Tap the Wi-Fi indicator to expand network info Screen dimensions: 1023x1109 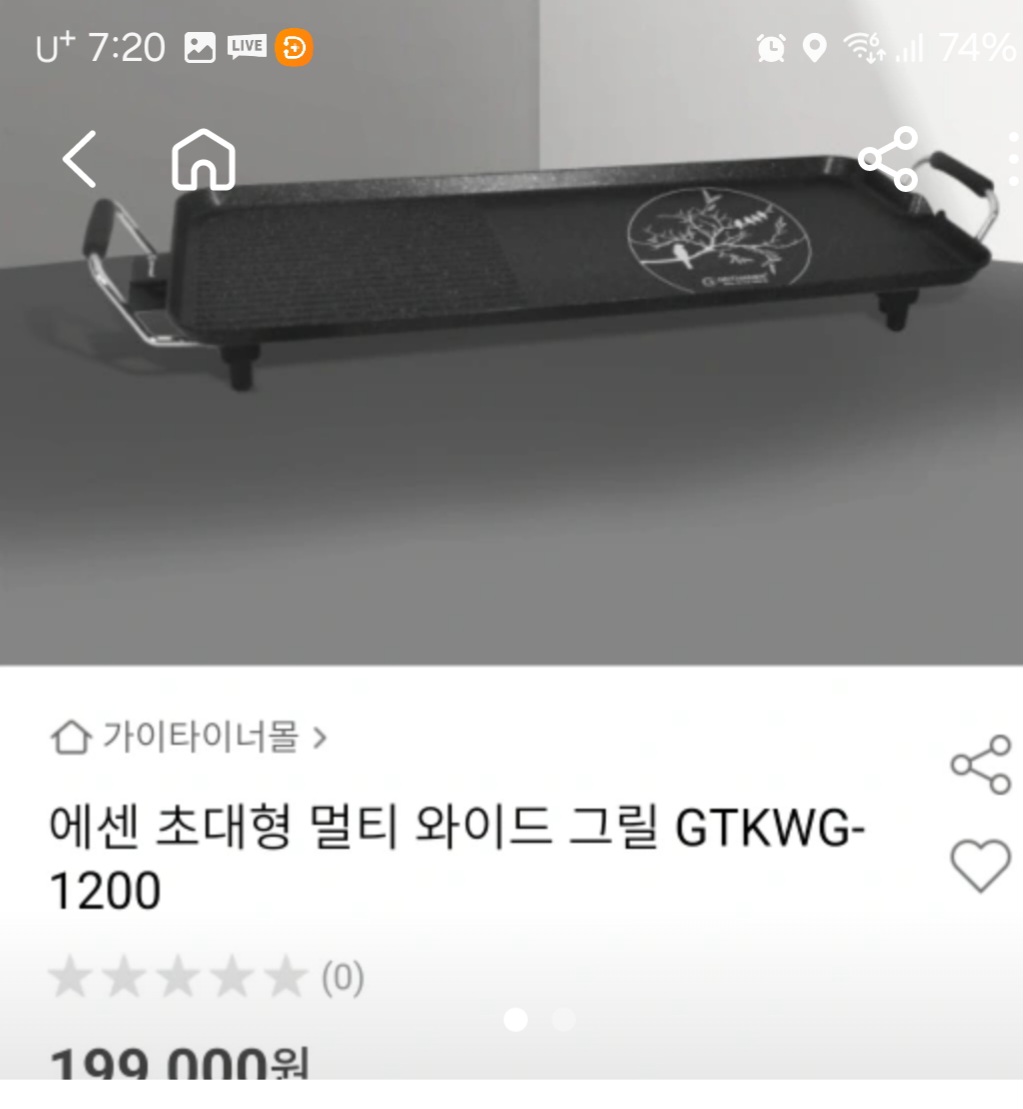862,45
